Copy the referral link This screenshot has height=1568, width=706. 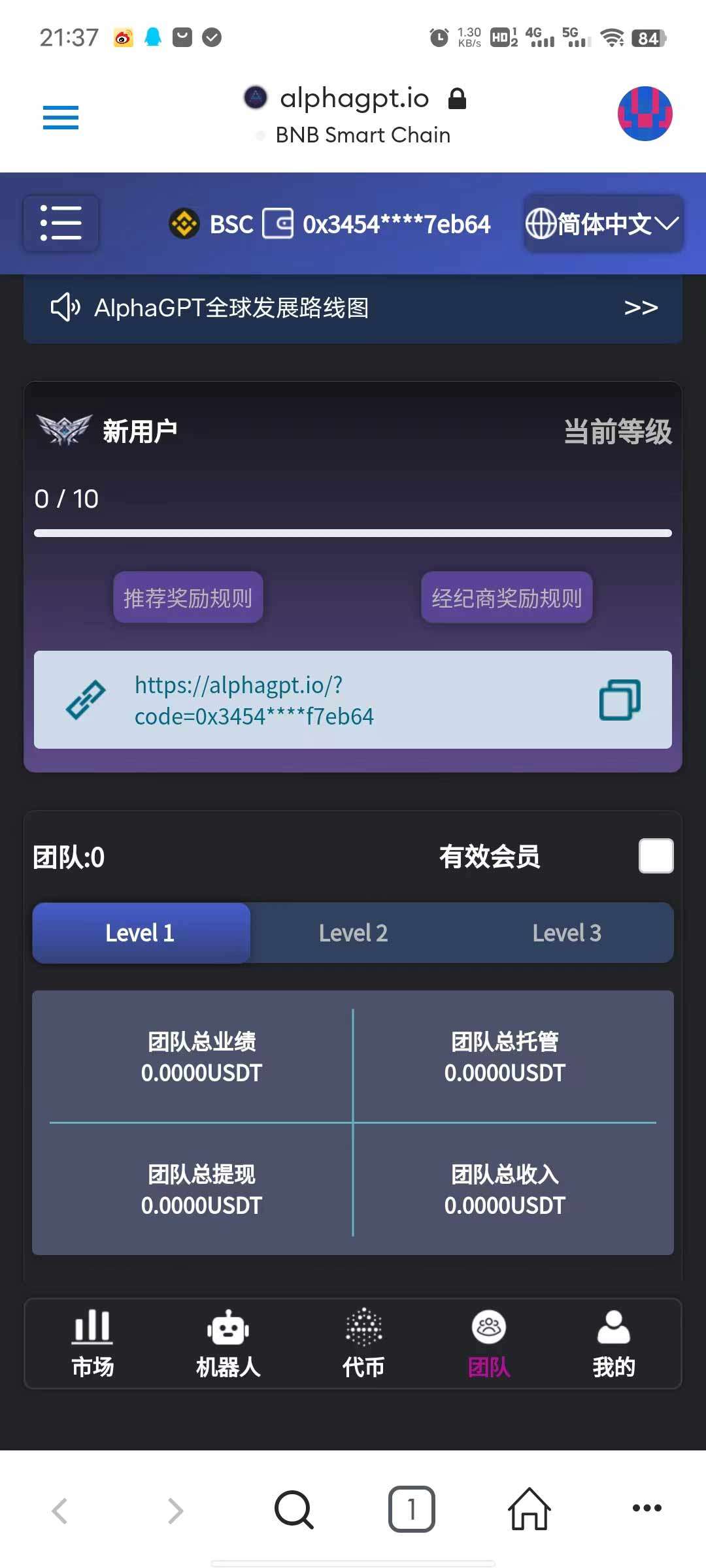[x=620, y=700]
